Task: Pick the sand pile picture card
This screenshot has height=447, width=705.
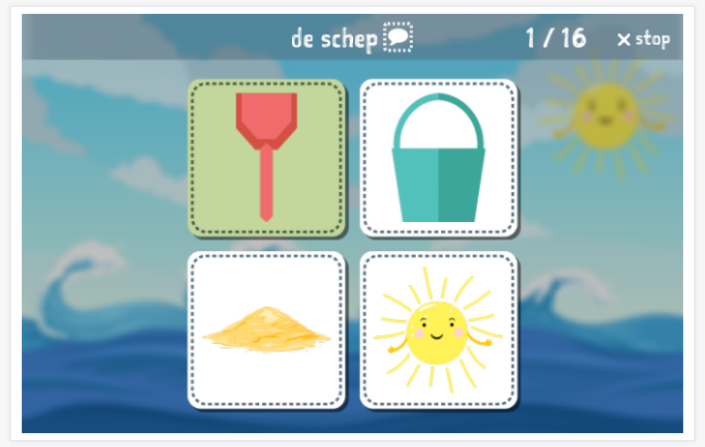Action: [267, 331]
